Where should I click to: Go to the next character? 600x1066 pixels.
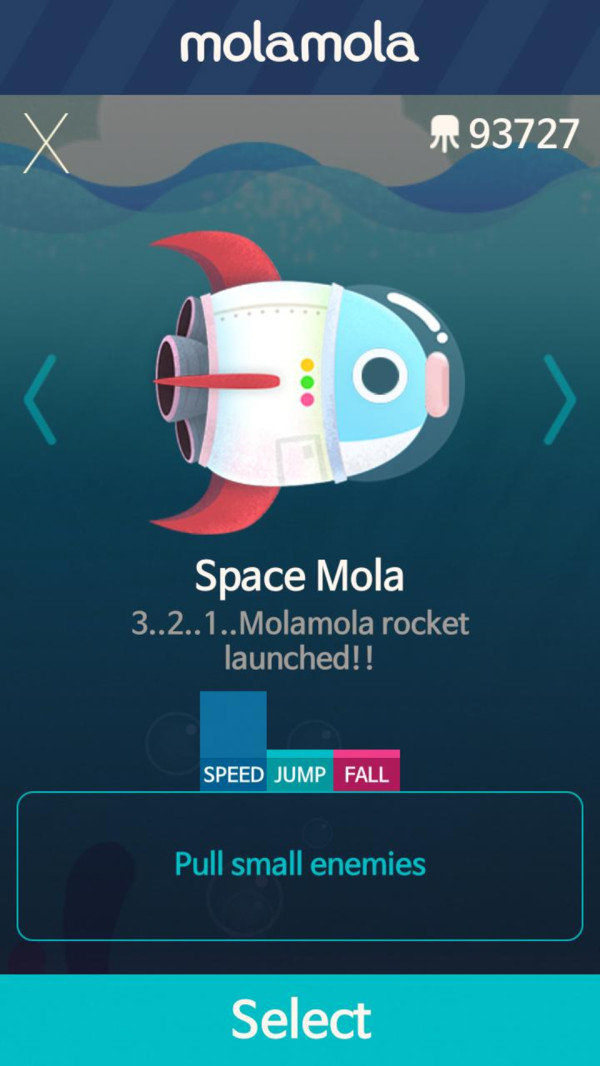point(559,400)
